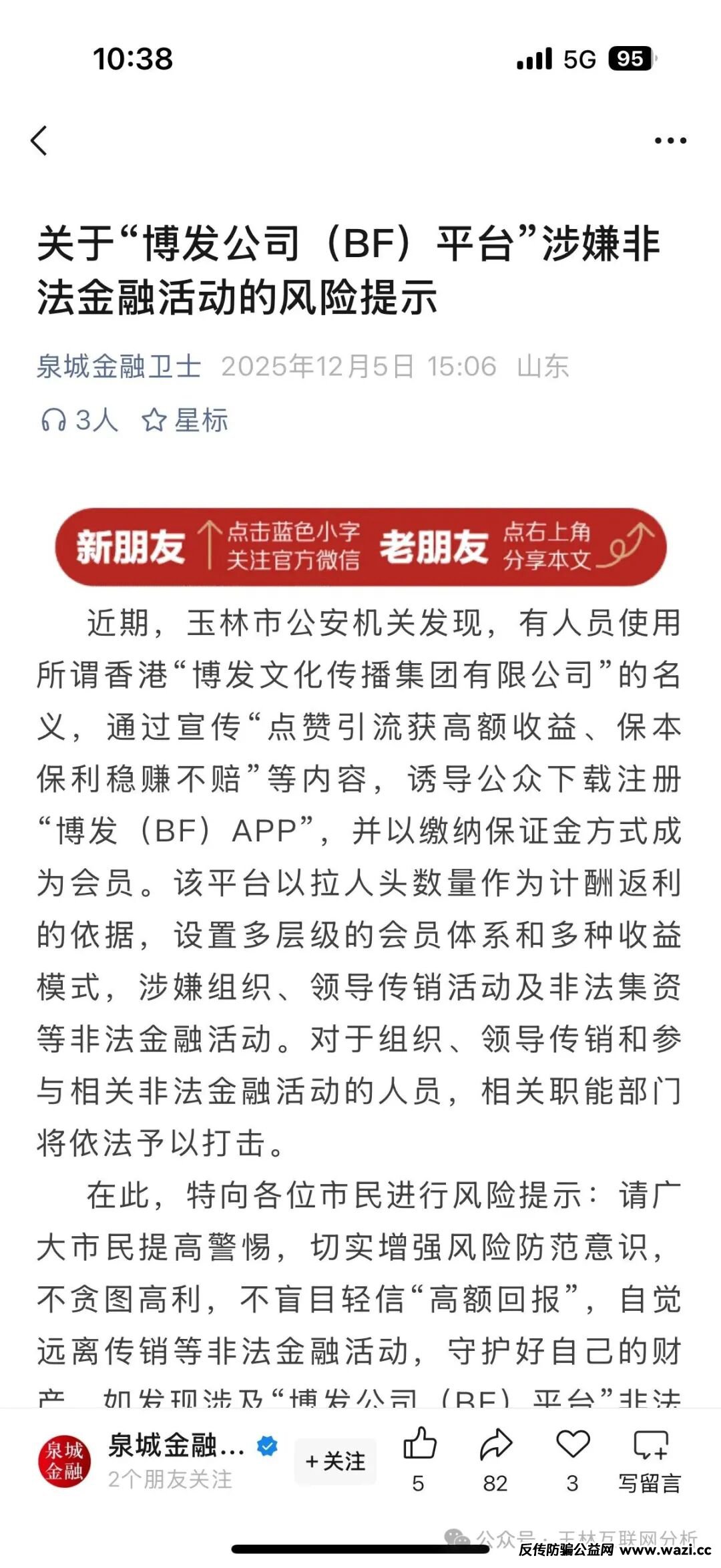Screen dimensions: 721x1568
Task: Star this account with 星标
Action: [185, 420]
